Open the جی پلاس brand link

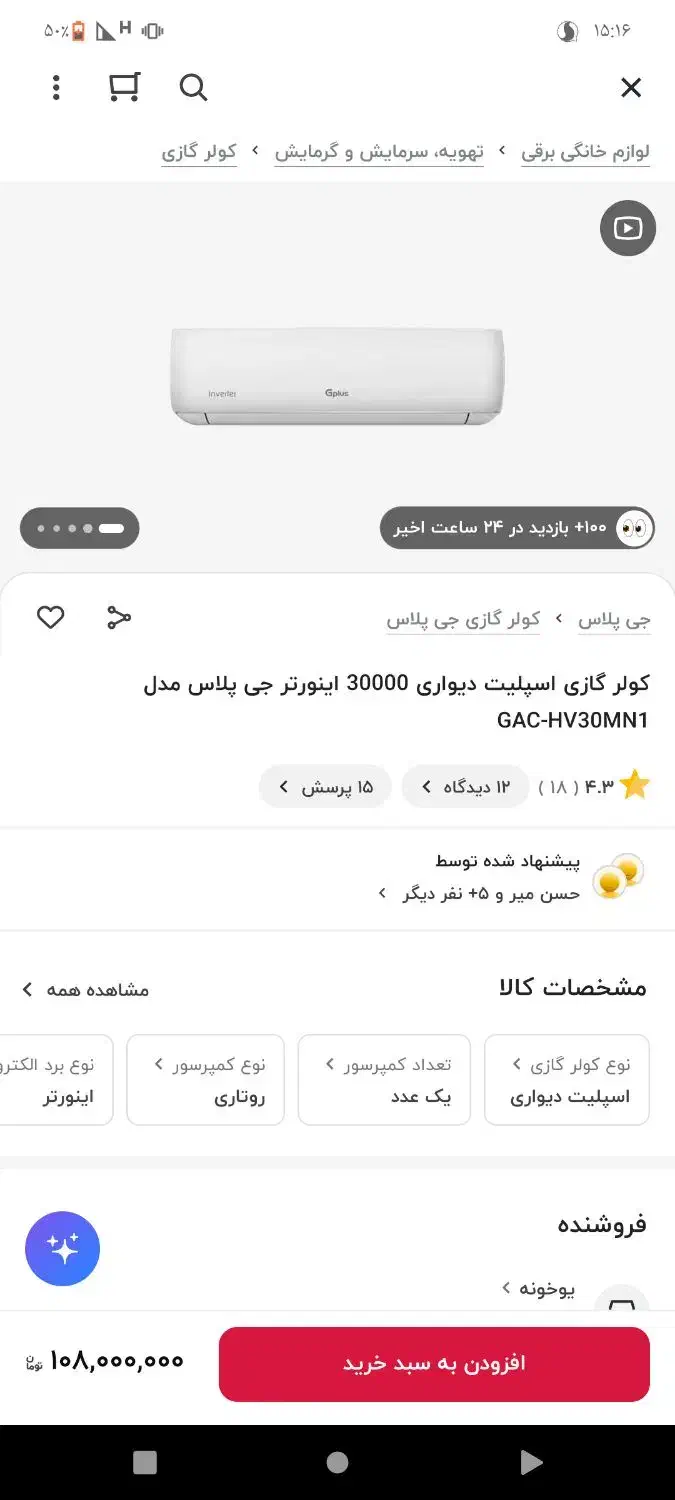coord(614,620)
